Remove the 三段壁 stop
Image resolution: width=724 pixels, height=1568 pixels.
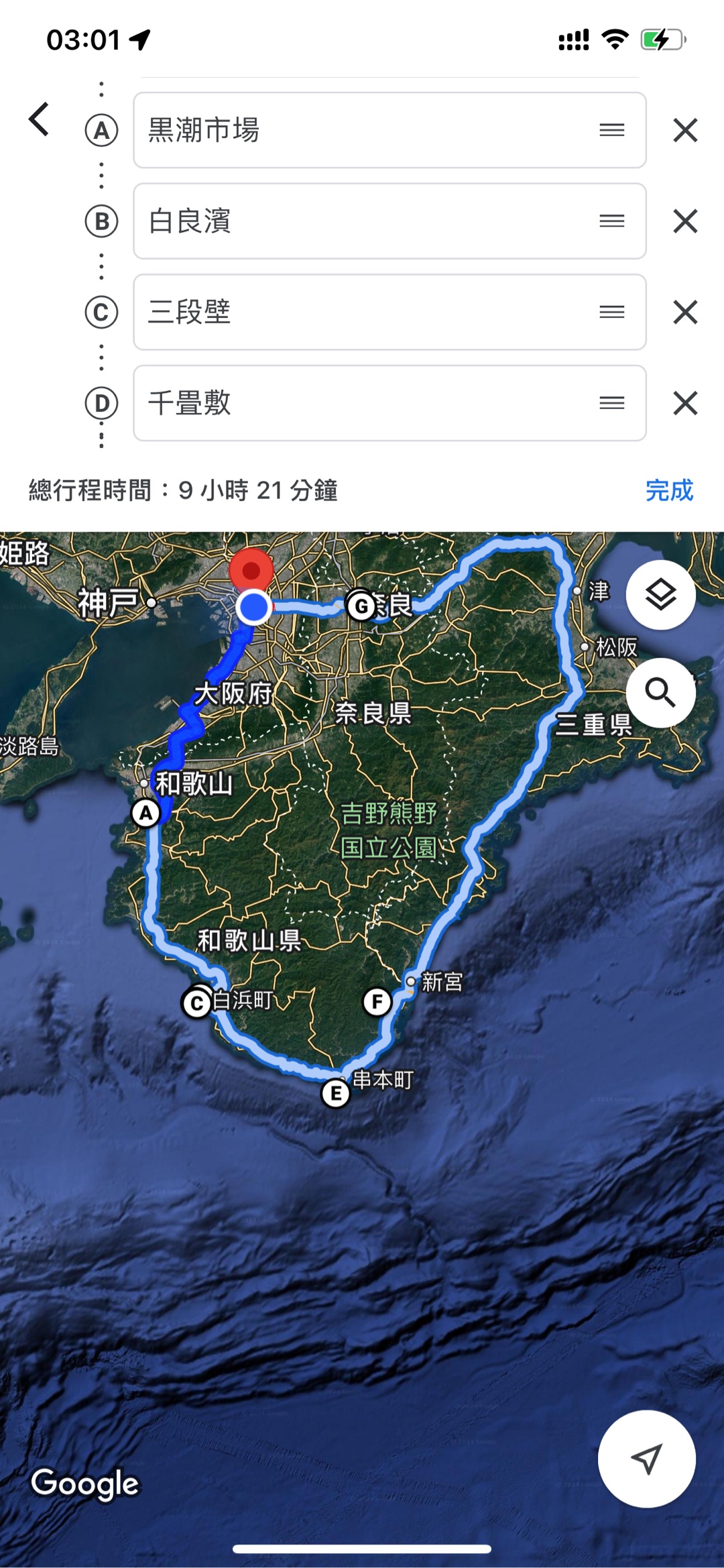coord(685,312)
